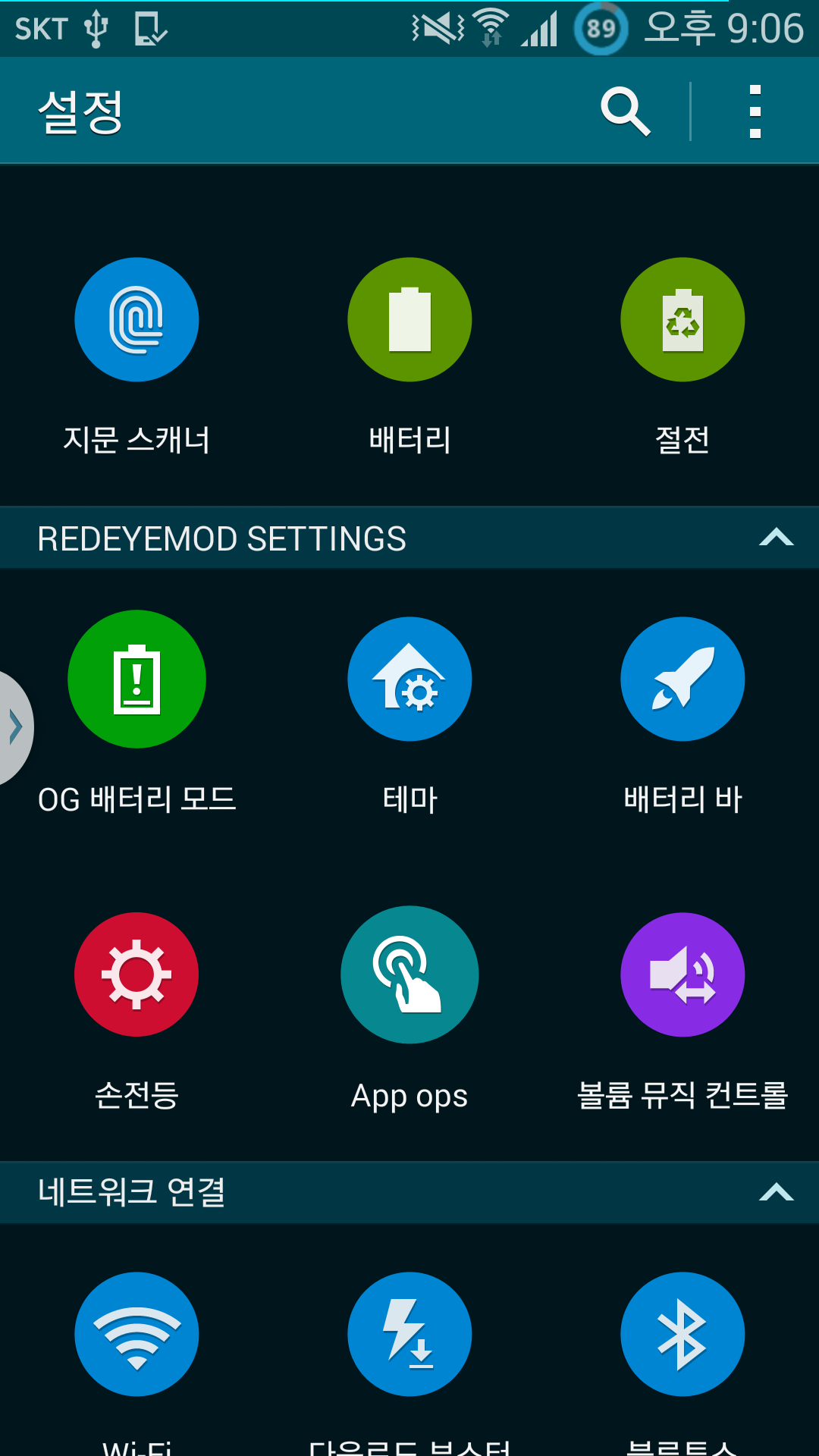
Task: Collapse REDEYEMOD SETTINGS section
Action: [776, 538]
